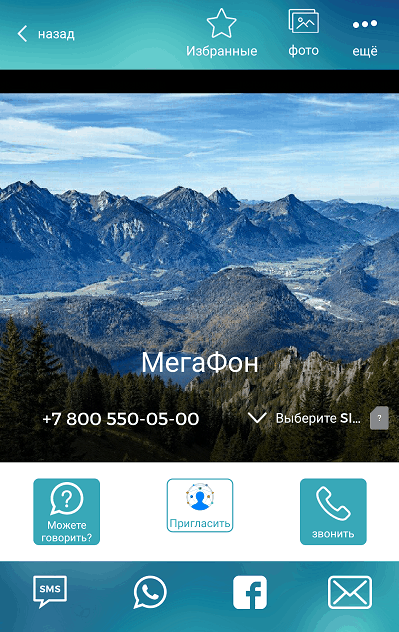Add МегаФон to Избранные favorites
Viewport: 399px width, 632px height.
221,33
